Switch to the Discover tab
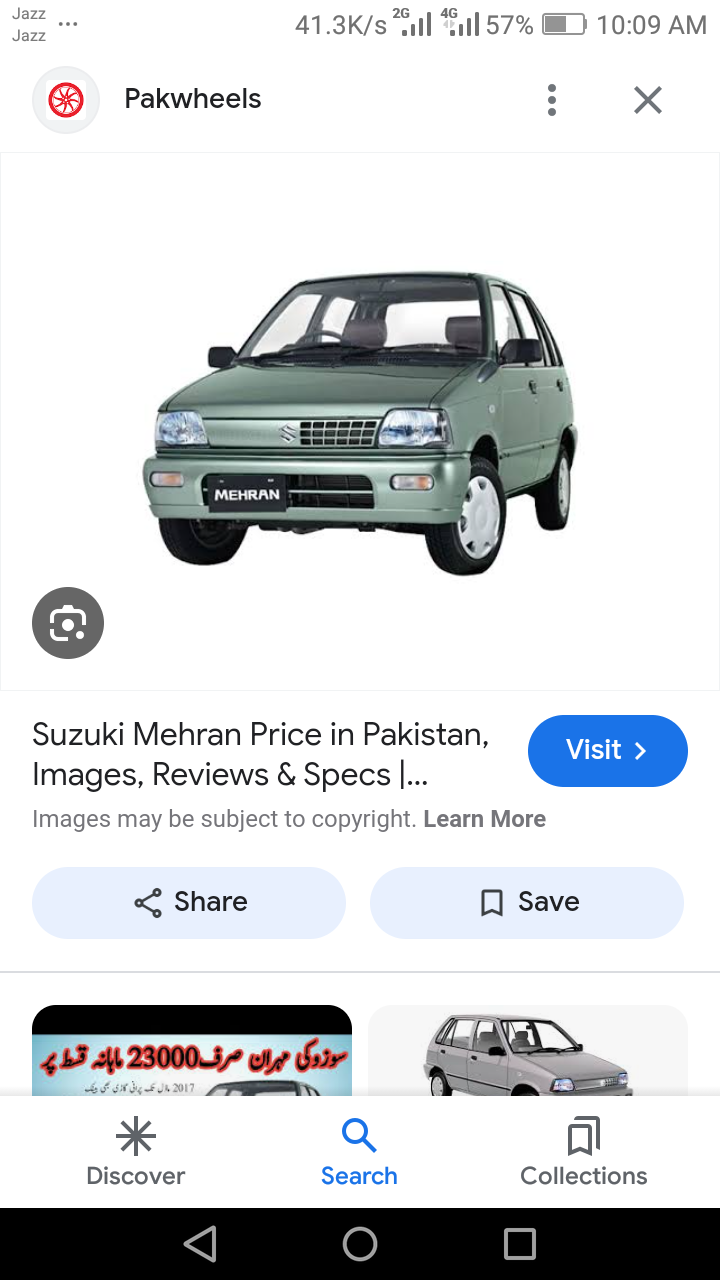Screen dimensions: 720x1280 136,1154
